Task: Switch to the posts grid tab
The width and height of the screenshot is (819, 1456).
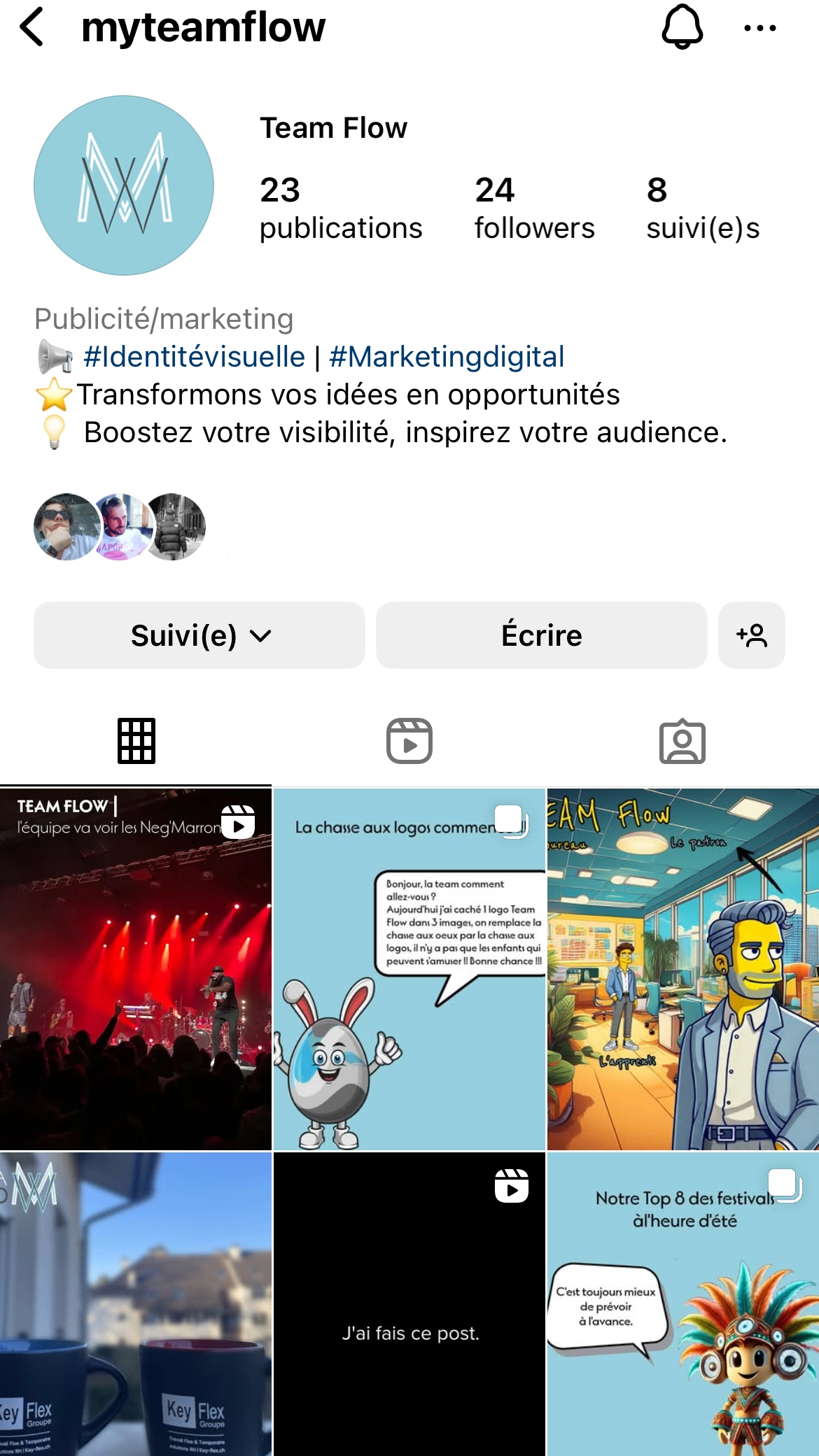Action: (136, 741)
